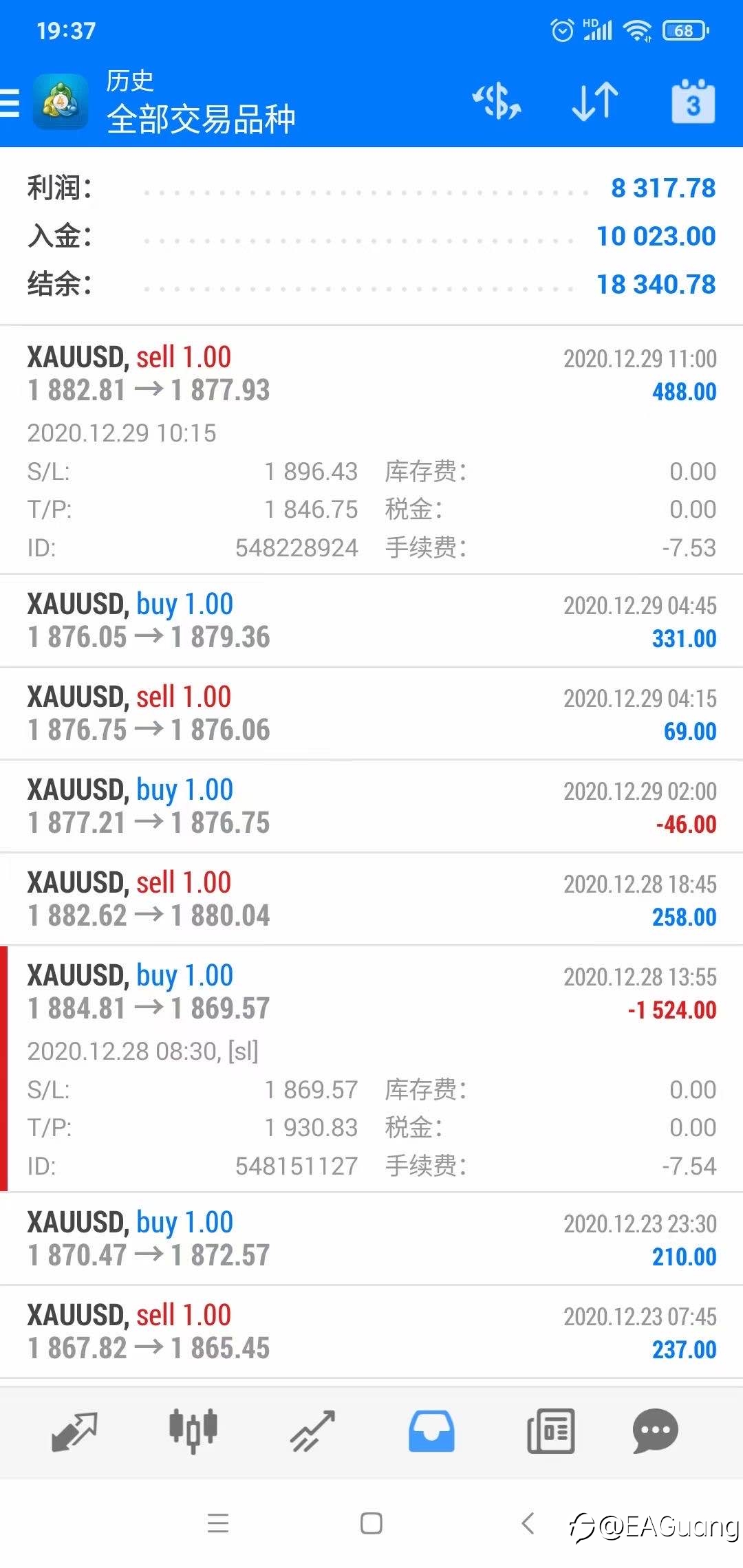Open the news tab
This screenshot has width=743, height=1568.
(x=550, y=1432)
